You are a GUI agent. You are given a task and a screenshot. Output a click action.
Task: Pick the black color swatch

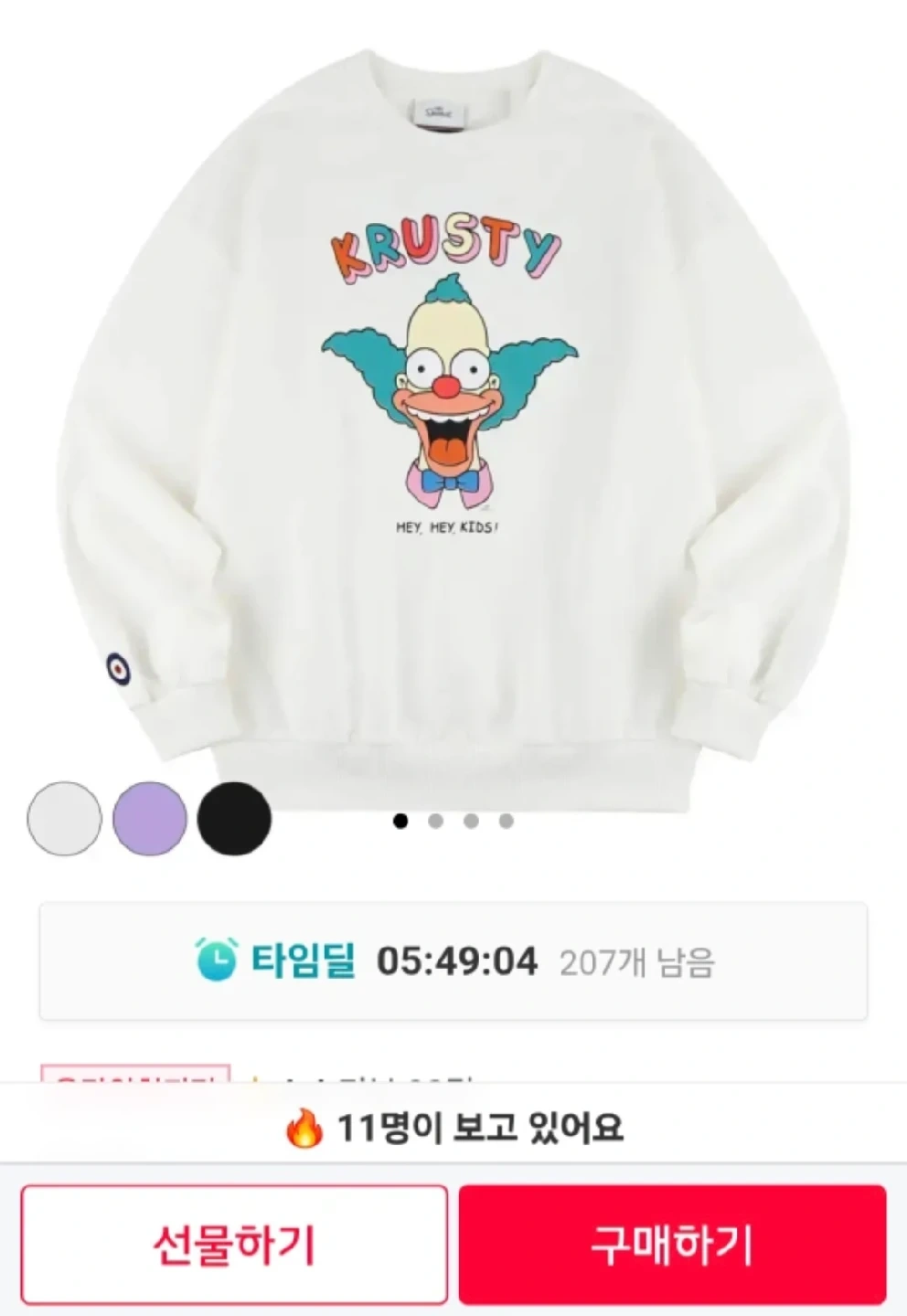click(234, 818)
